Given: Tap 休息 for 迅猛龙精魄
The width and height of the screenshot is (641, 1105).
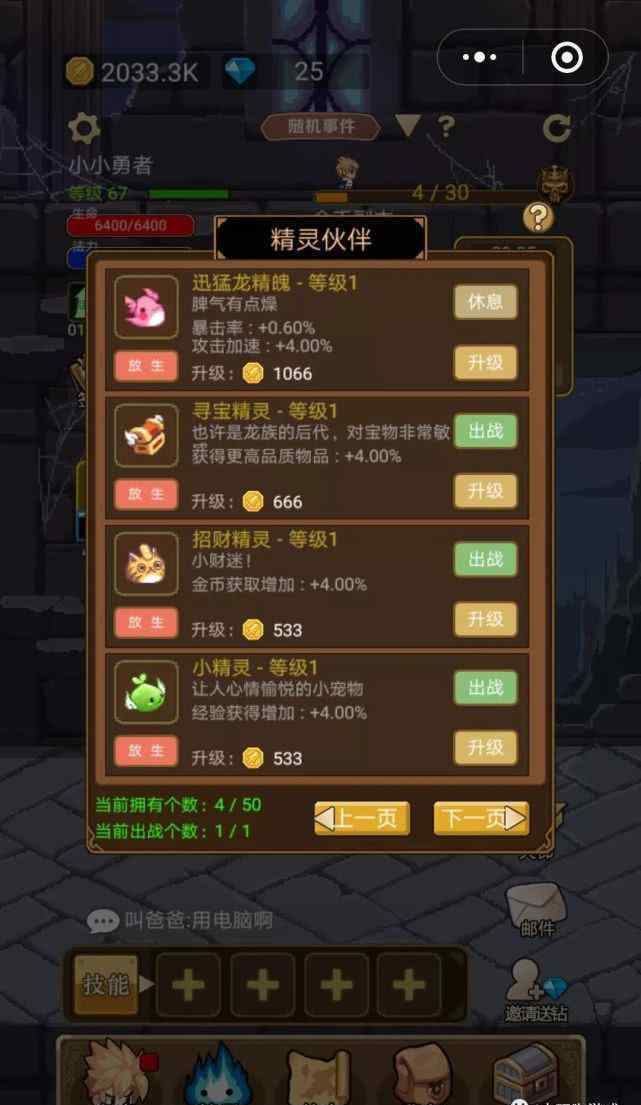Looking at the screenshot, I should click(x=485, y=302).
